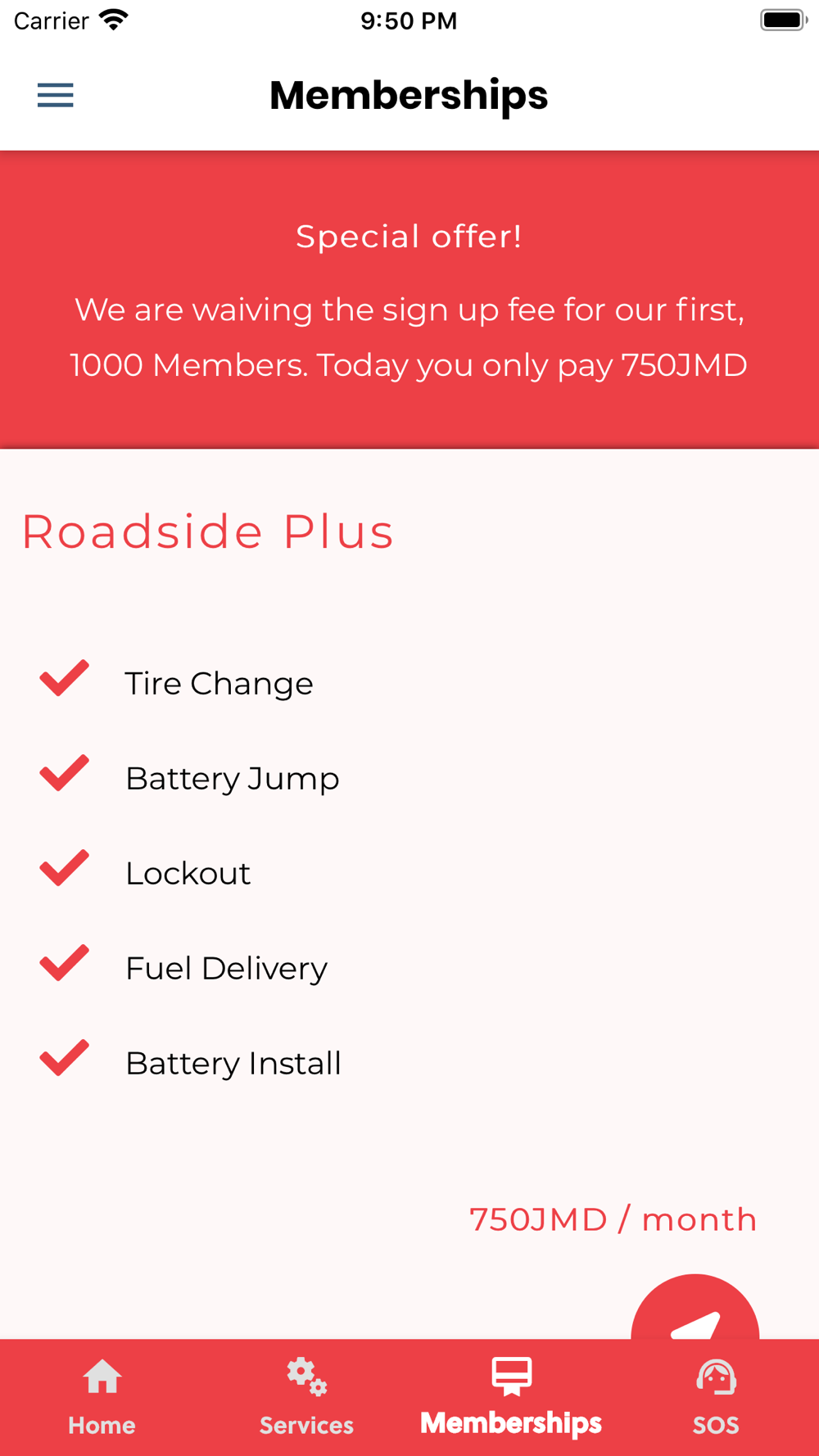The width and height of the screenshot is (819, 1456).
Task: Open the hamburger drawer menu
Action: coord(56,96)
